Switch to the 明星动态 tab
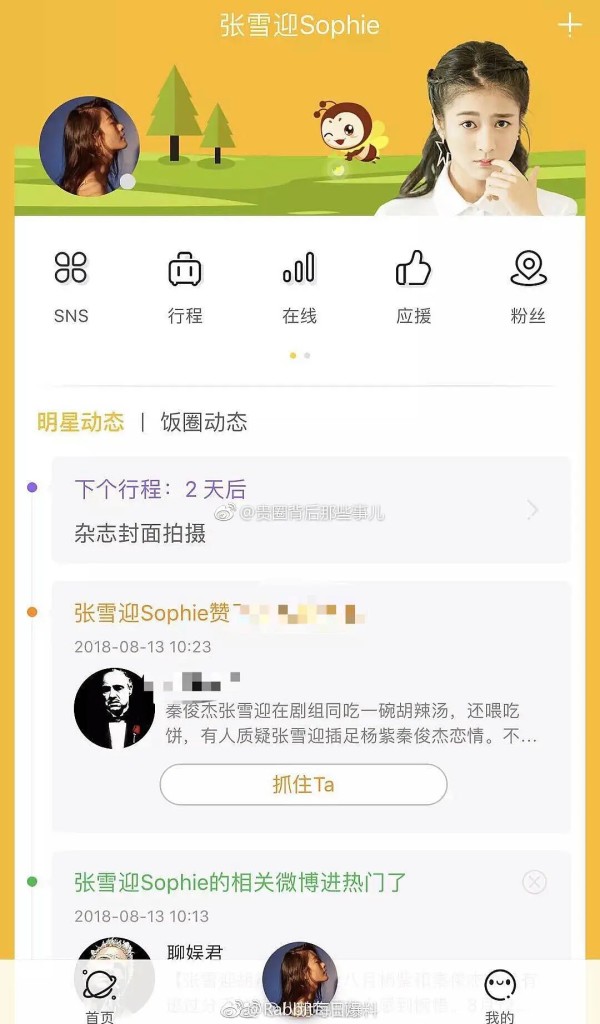This screenshot has height=1024, width=600. (x=81, y=422)
